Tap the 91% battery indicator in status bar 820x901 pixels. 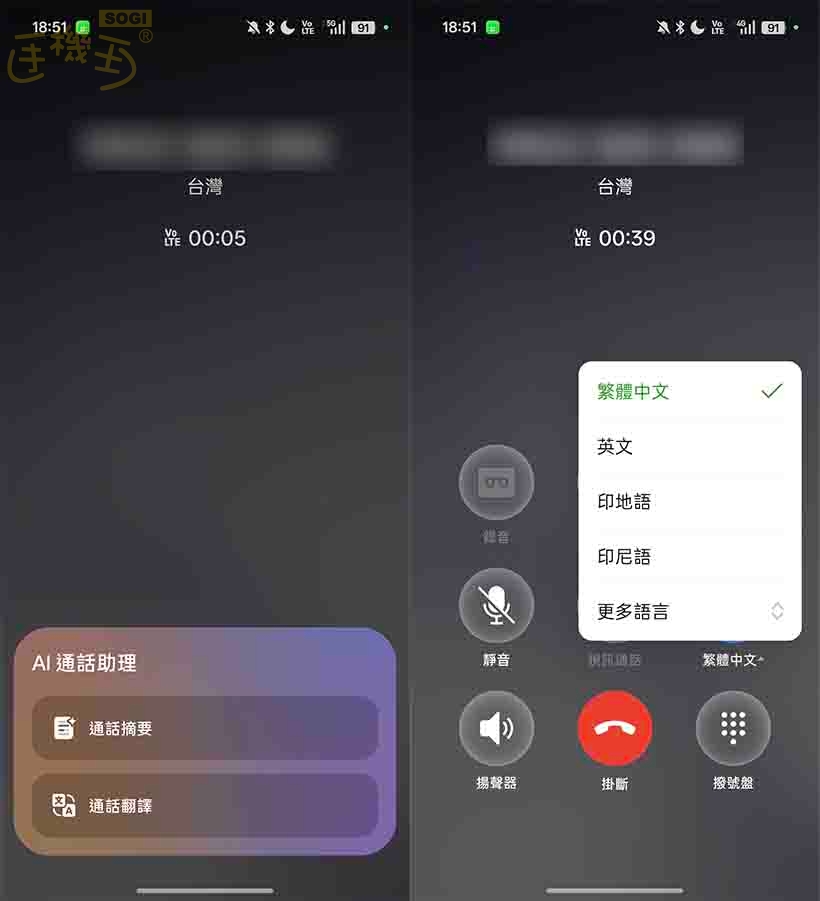click(772, 27)
